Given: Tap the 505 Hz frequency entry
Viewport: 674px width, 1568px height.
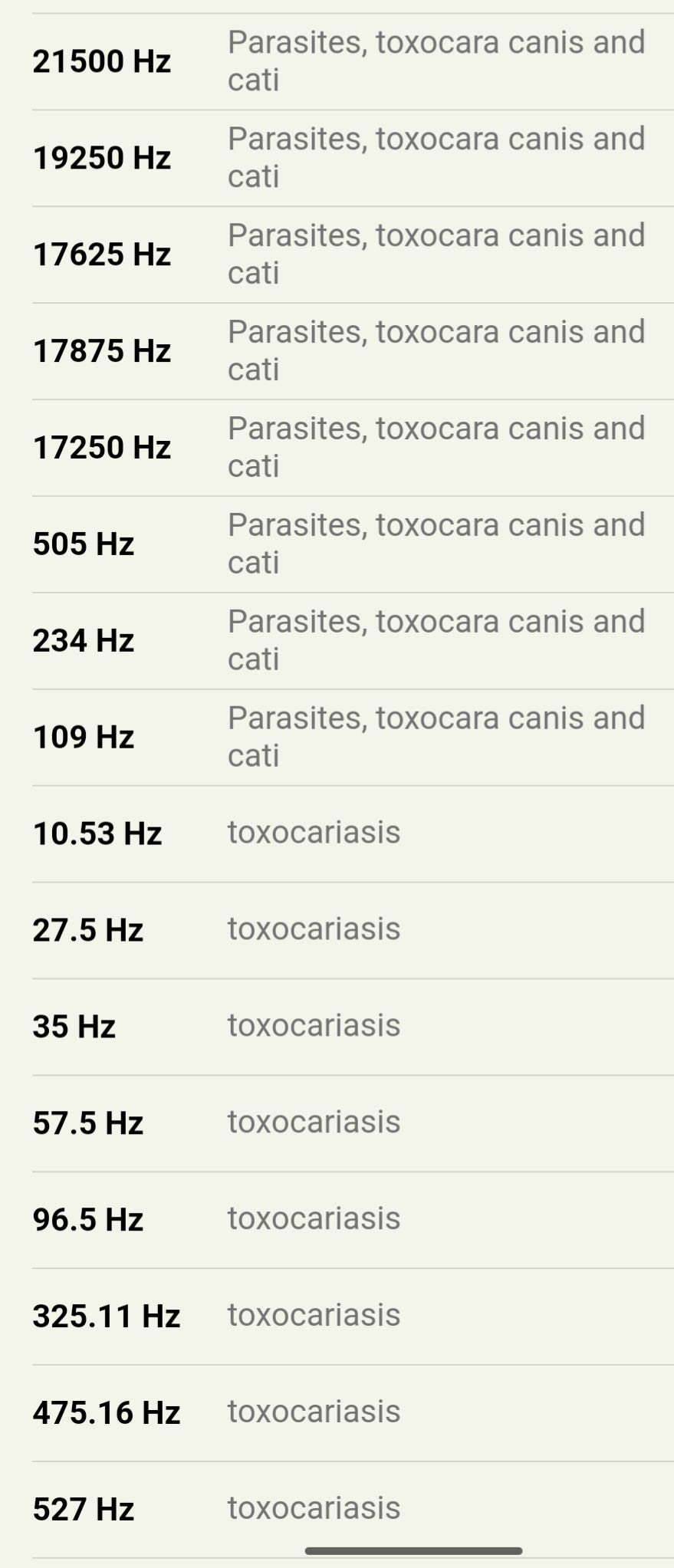Looking at the screenshot, I should [337, 544].
